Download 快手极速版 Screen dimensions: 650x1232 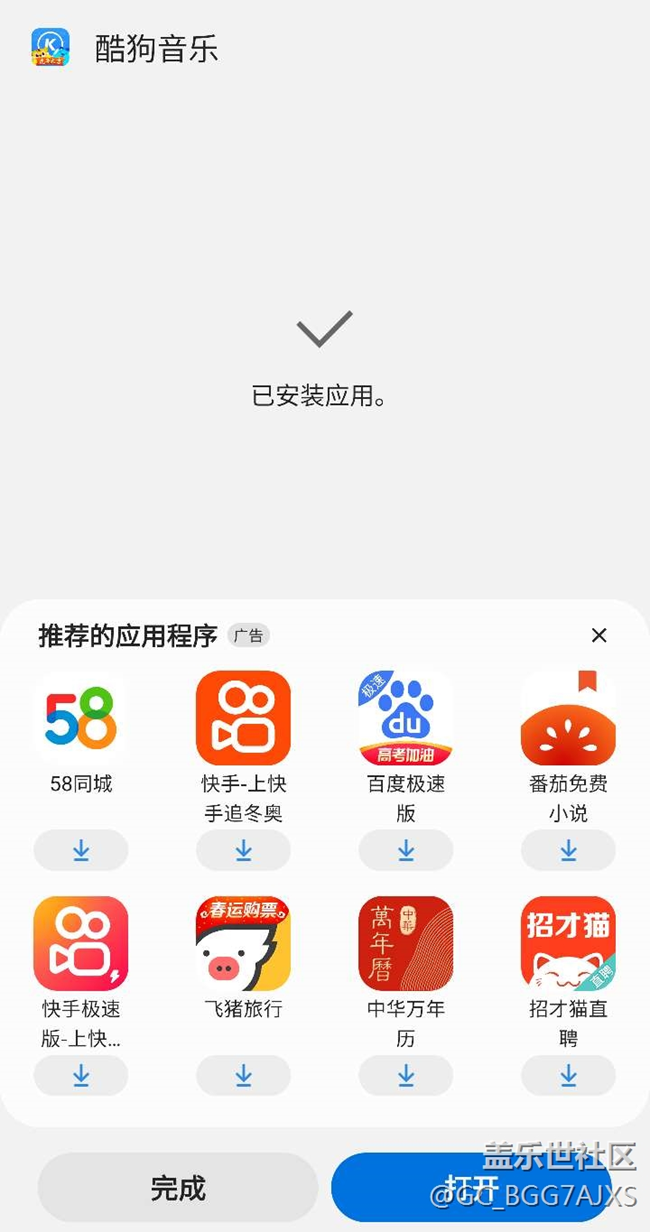[x=81, y=1075]
